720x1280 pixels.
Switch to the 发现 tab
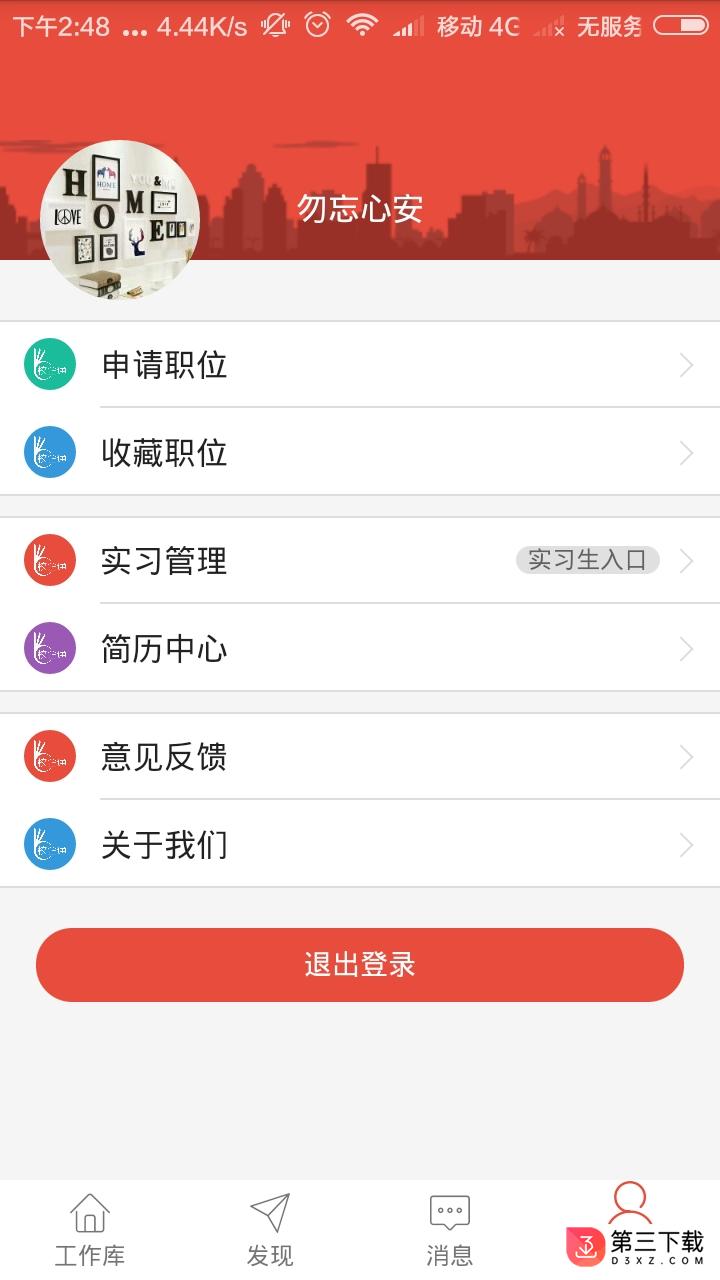(x=270, y=1230)
